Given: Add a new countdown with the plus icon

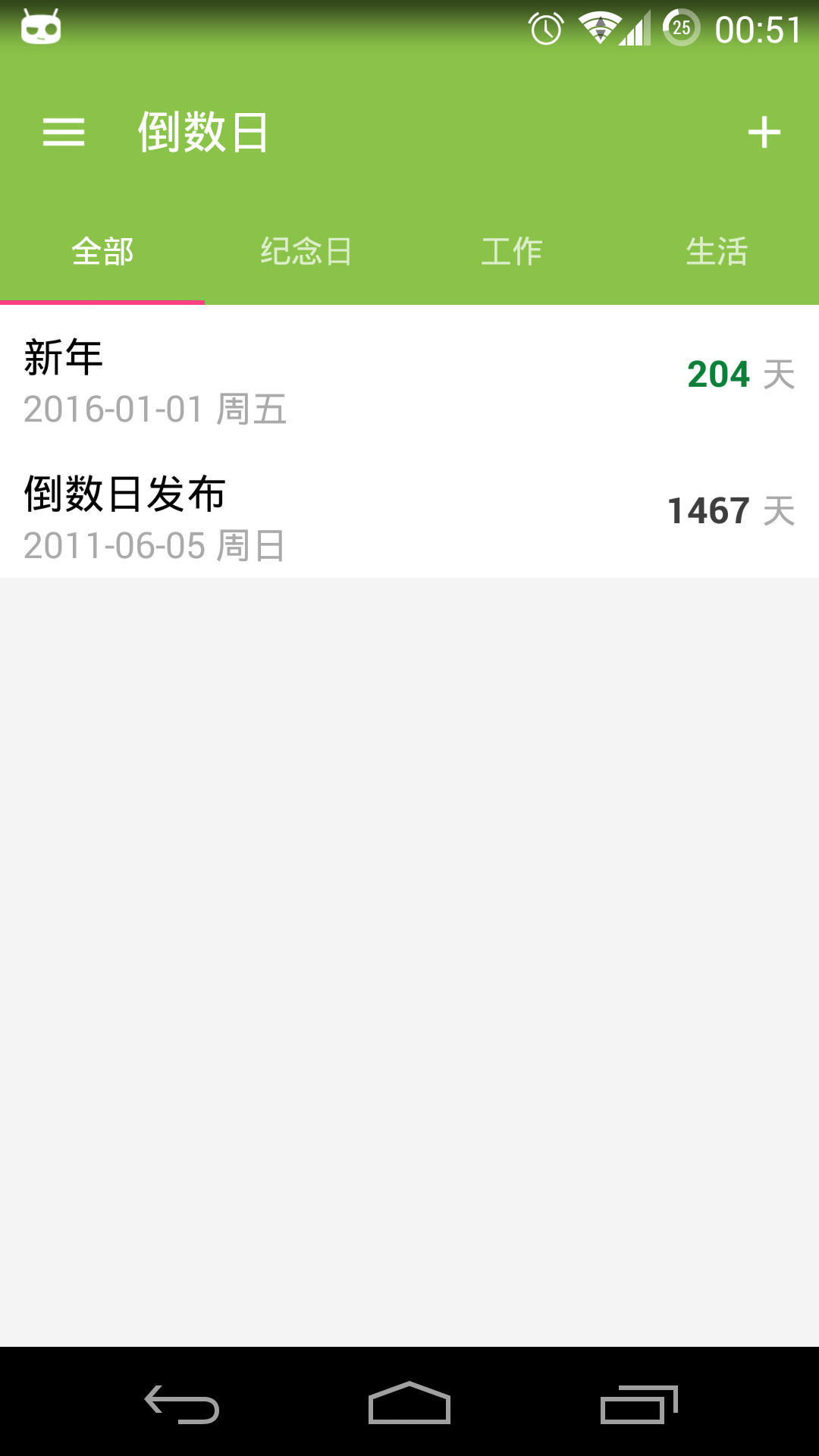Looking at the screenshot, I should click(x=764, y=133).
